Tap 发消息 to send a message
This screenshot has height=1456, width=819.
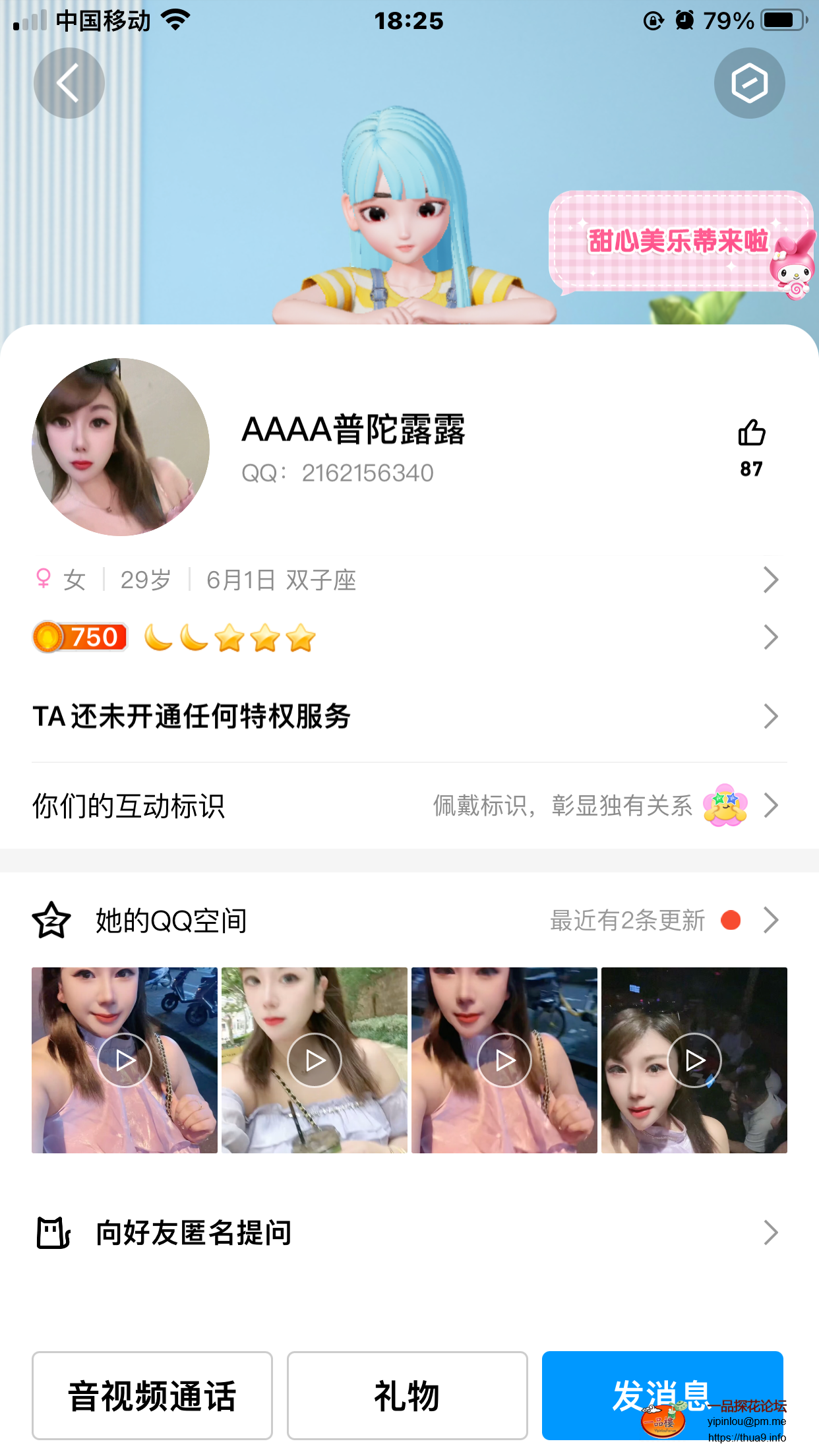[661, 1395]
